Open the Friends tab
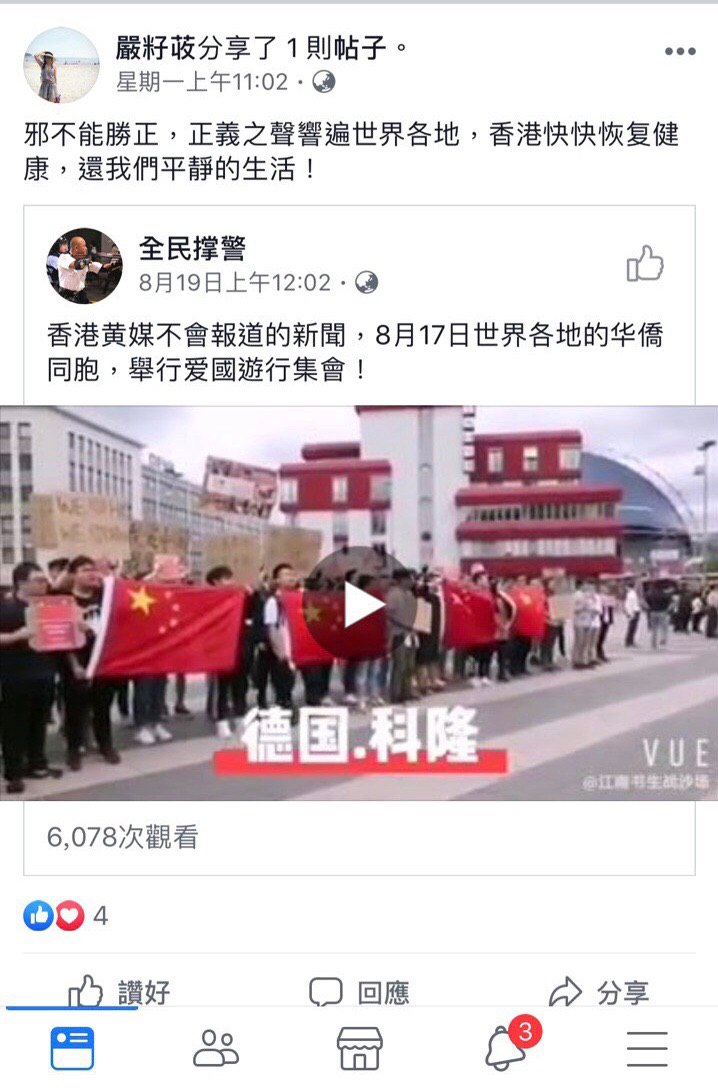 [216, 1048]
